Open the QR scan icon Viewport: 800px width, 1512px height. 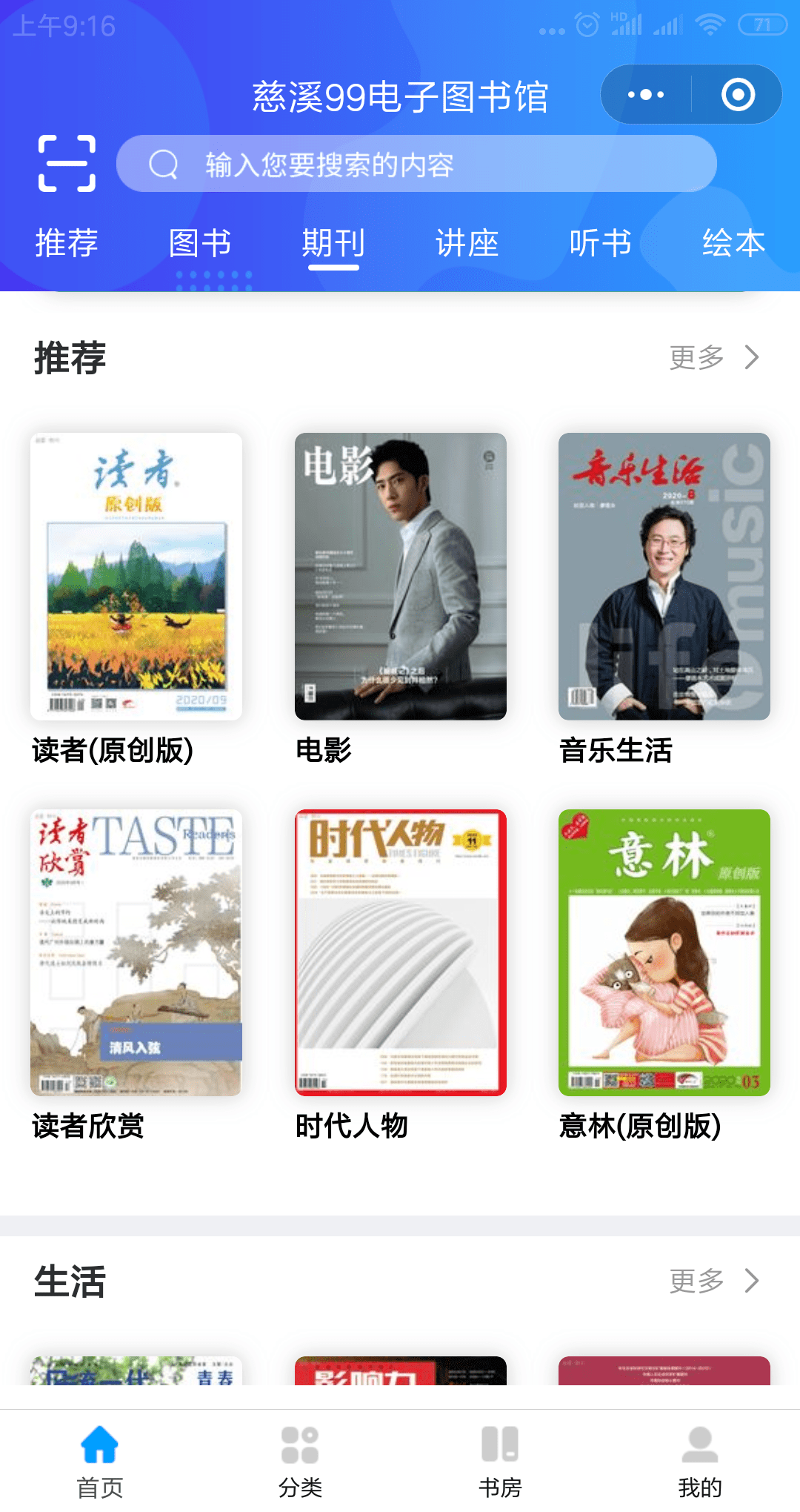point(67,164)
